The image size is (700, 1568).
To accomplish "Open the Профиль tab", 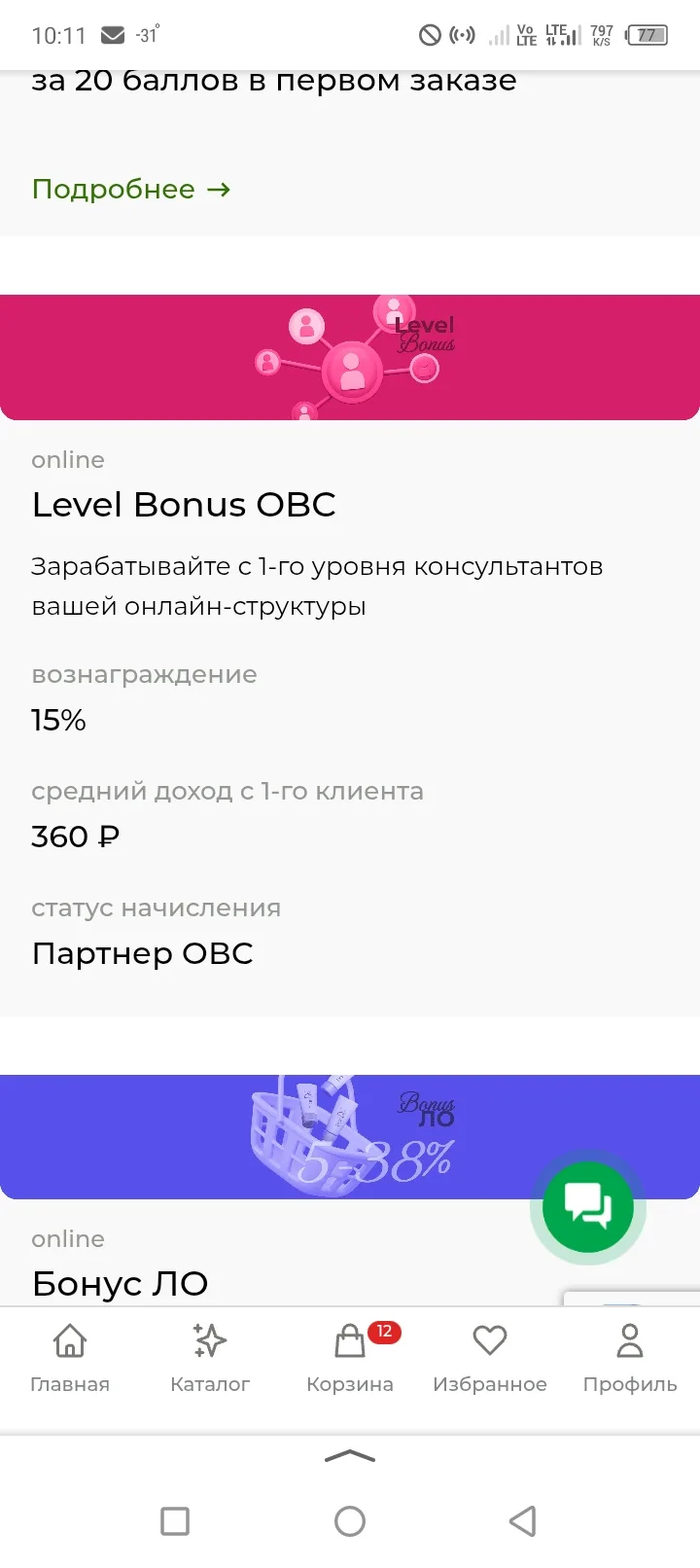I will (630, 1359).
